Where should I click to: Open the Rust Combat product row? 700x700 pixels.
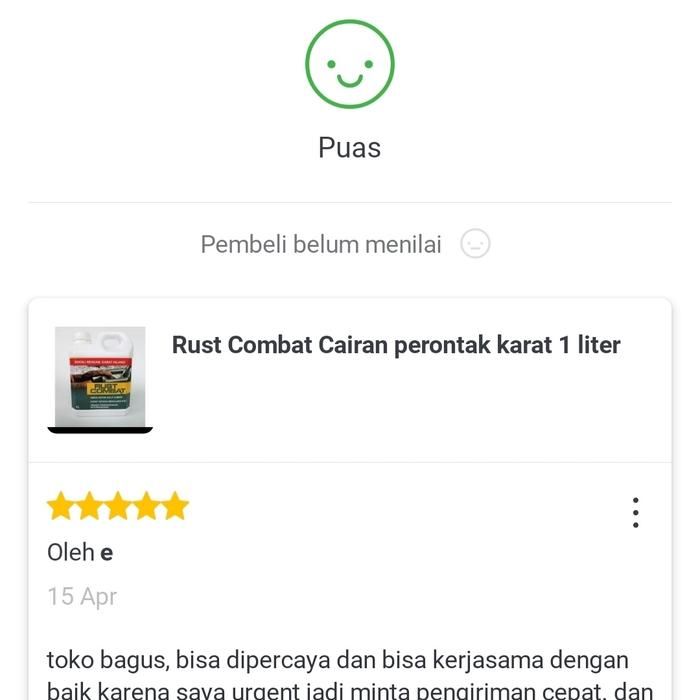[395, 346]
